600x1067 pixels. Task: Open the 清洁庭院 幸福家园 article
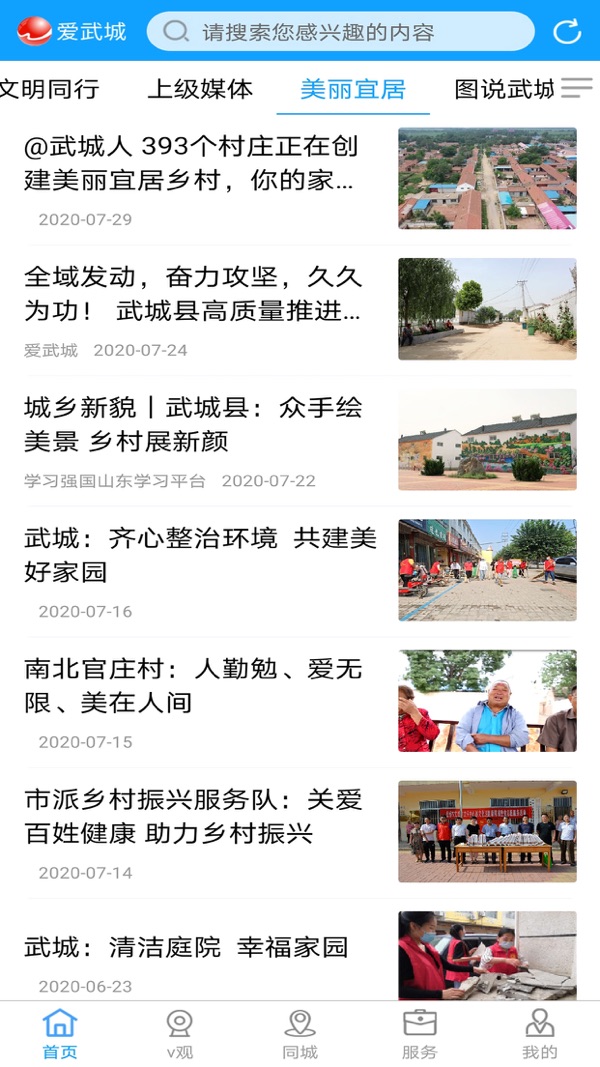click(186, 947)
